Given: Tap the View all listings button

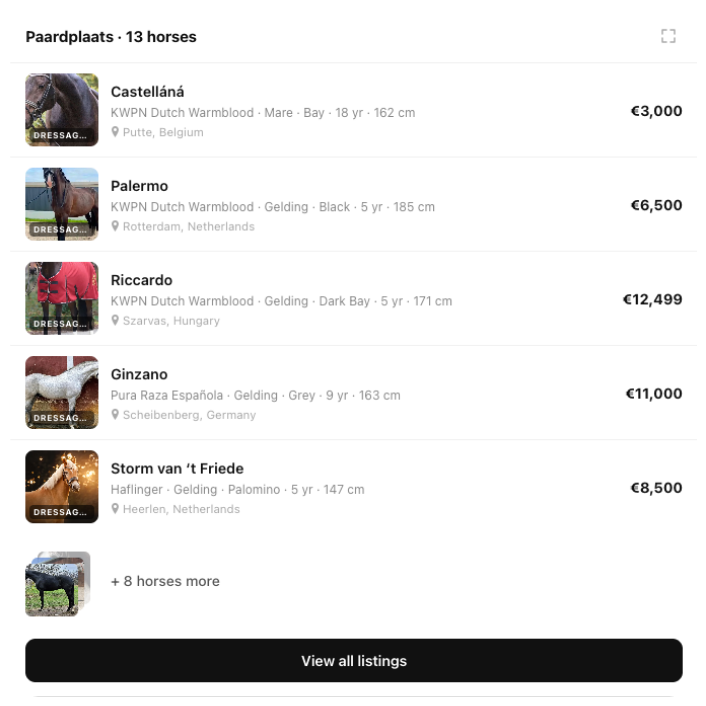Looking at the screenshot, I should pos(354,661).
